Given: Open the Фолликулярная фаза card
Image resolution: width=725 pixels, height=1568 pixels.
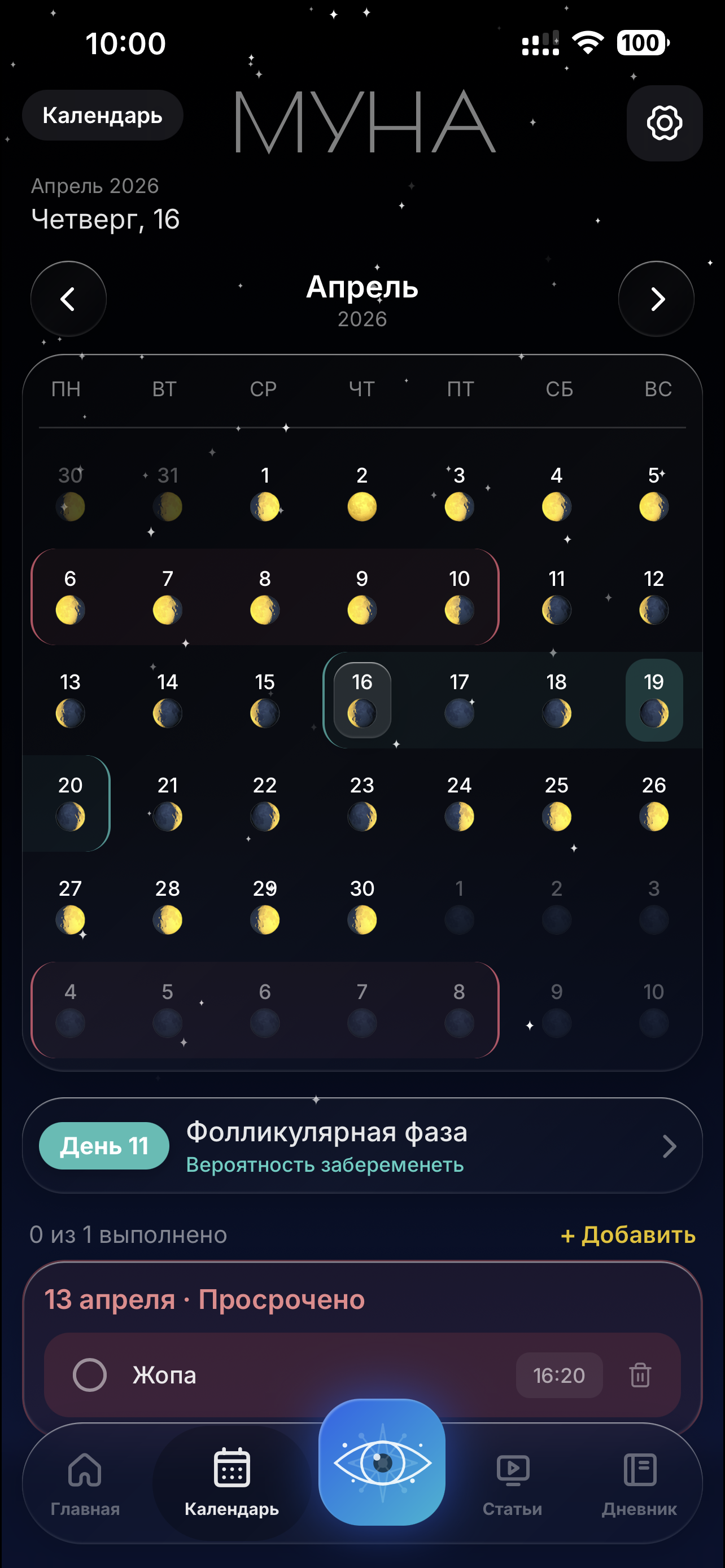Looking at the screenshot, I should pyautogui.click(x=362, y=1146).
